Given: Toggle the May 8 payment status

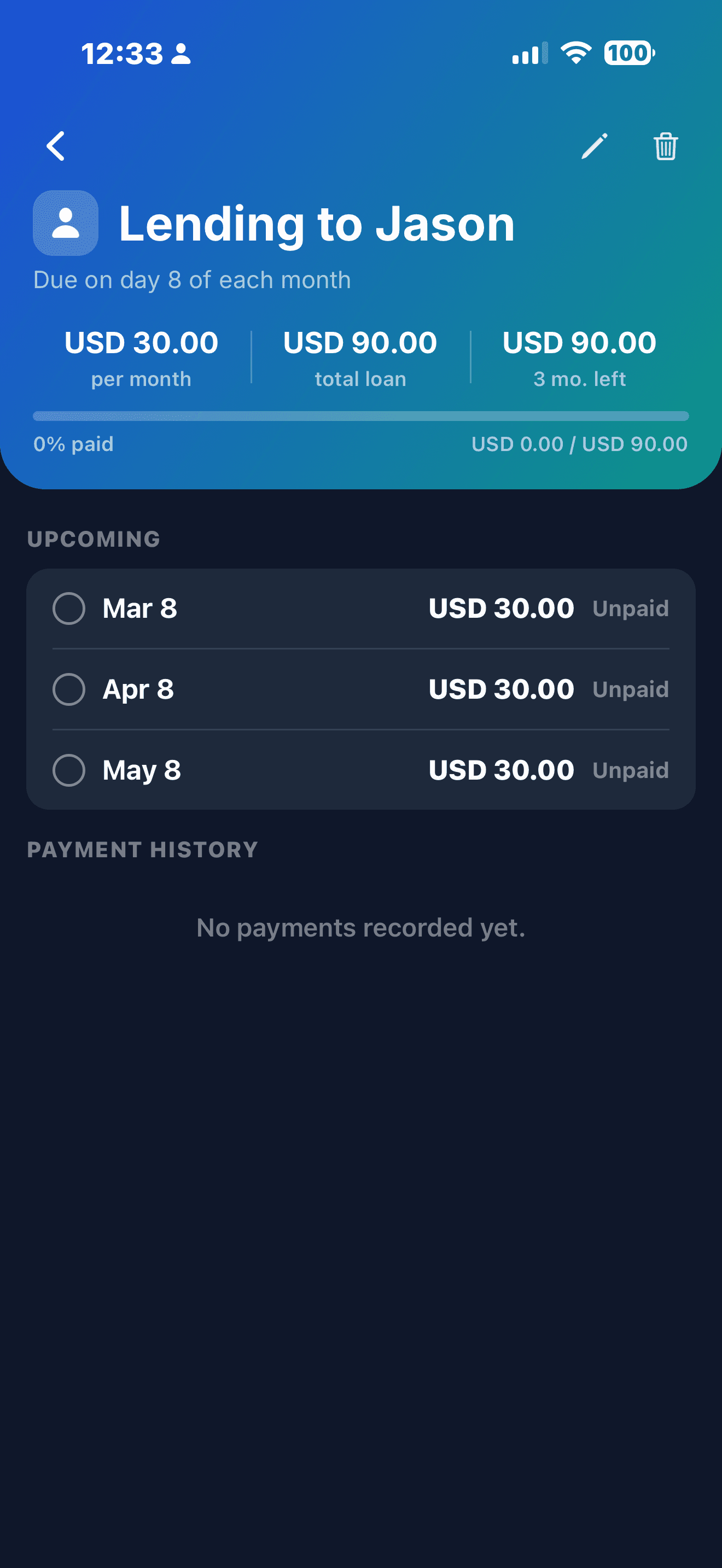Looking at the screenshot, I should click(69, 770).
